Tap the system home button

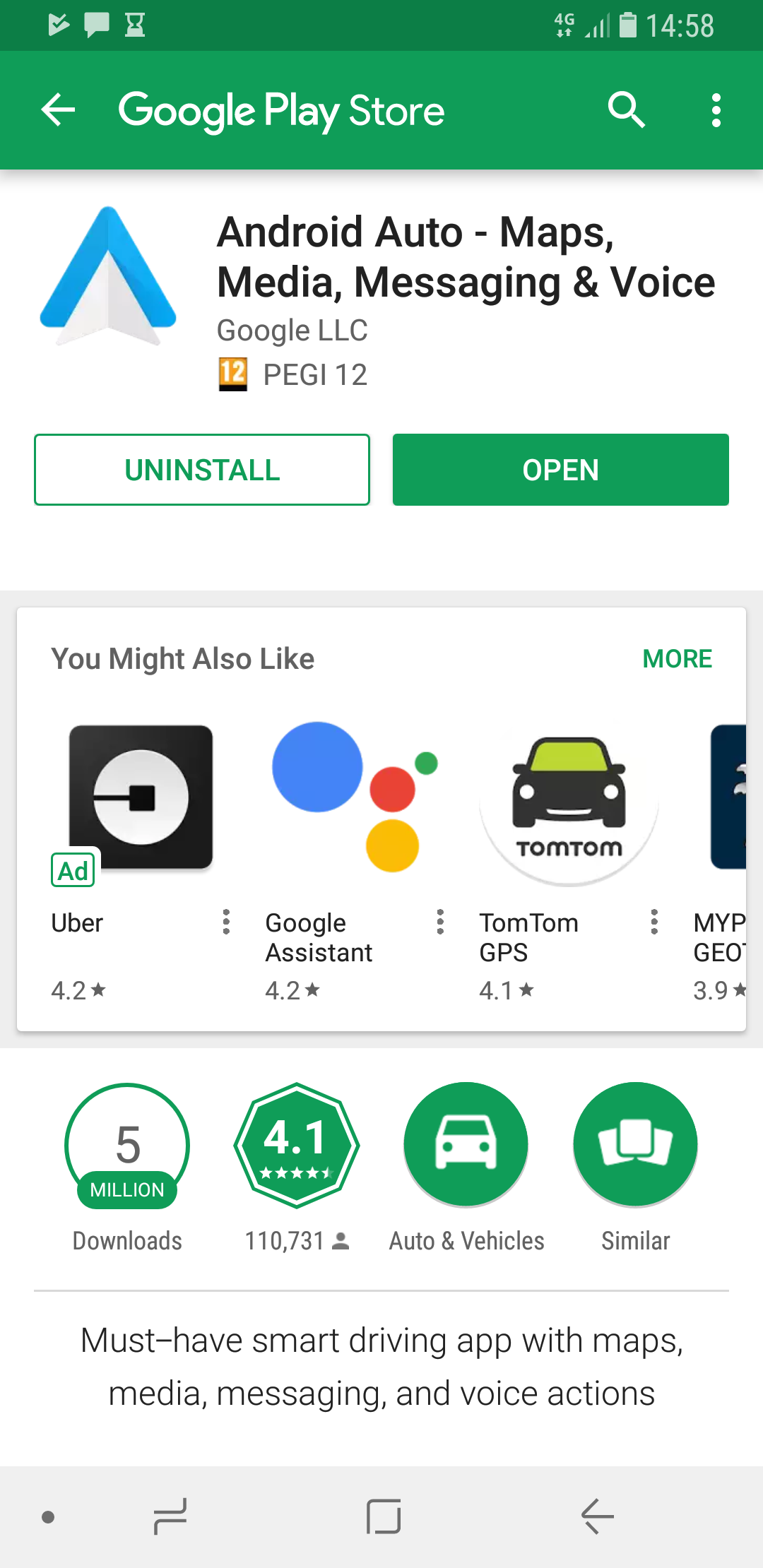[384, 1516]
